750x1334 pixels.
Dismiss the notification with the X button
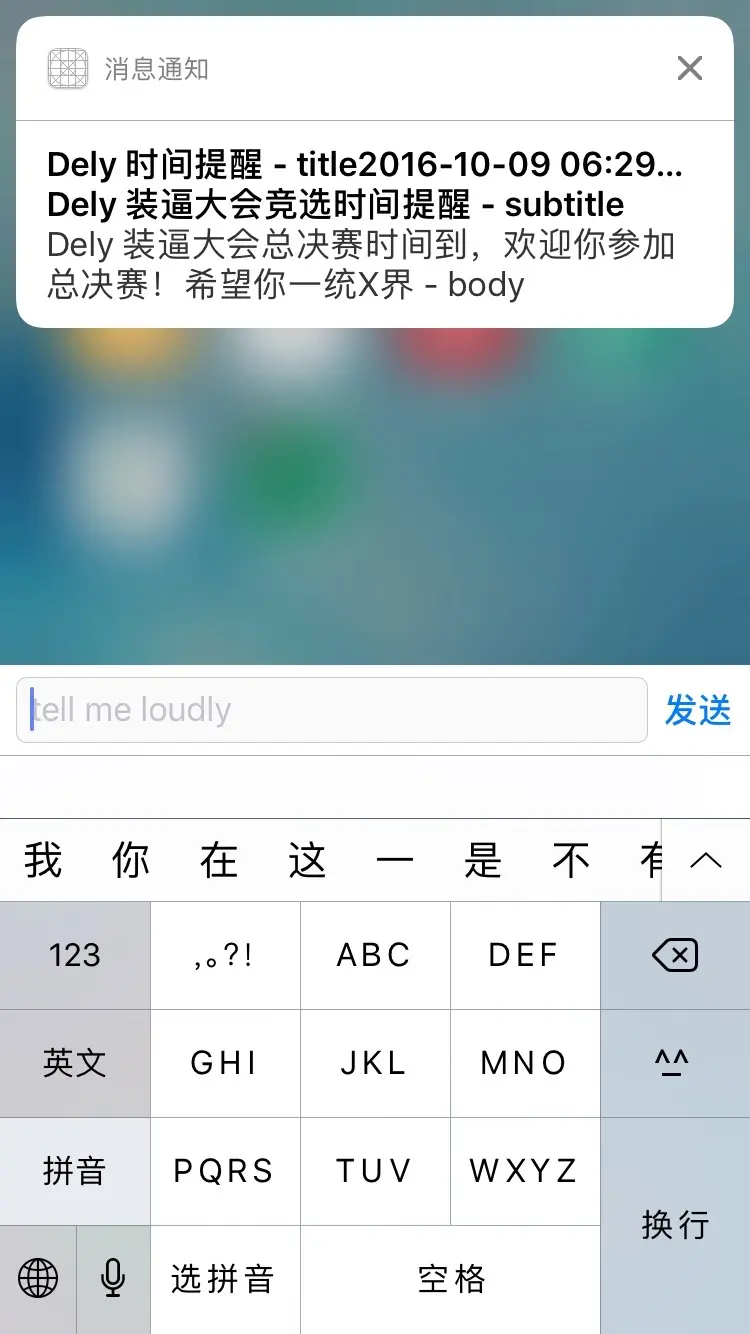[x=689, y=68]
